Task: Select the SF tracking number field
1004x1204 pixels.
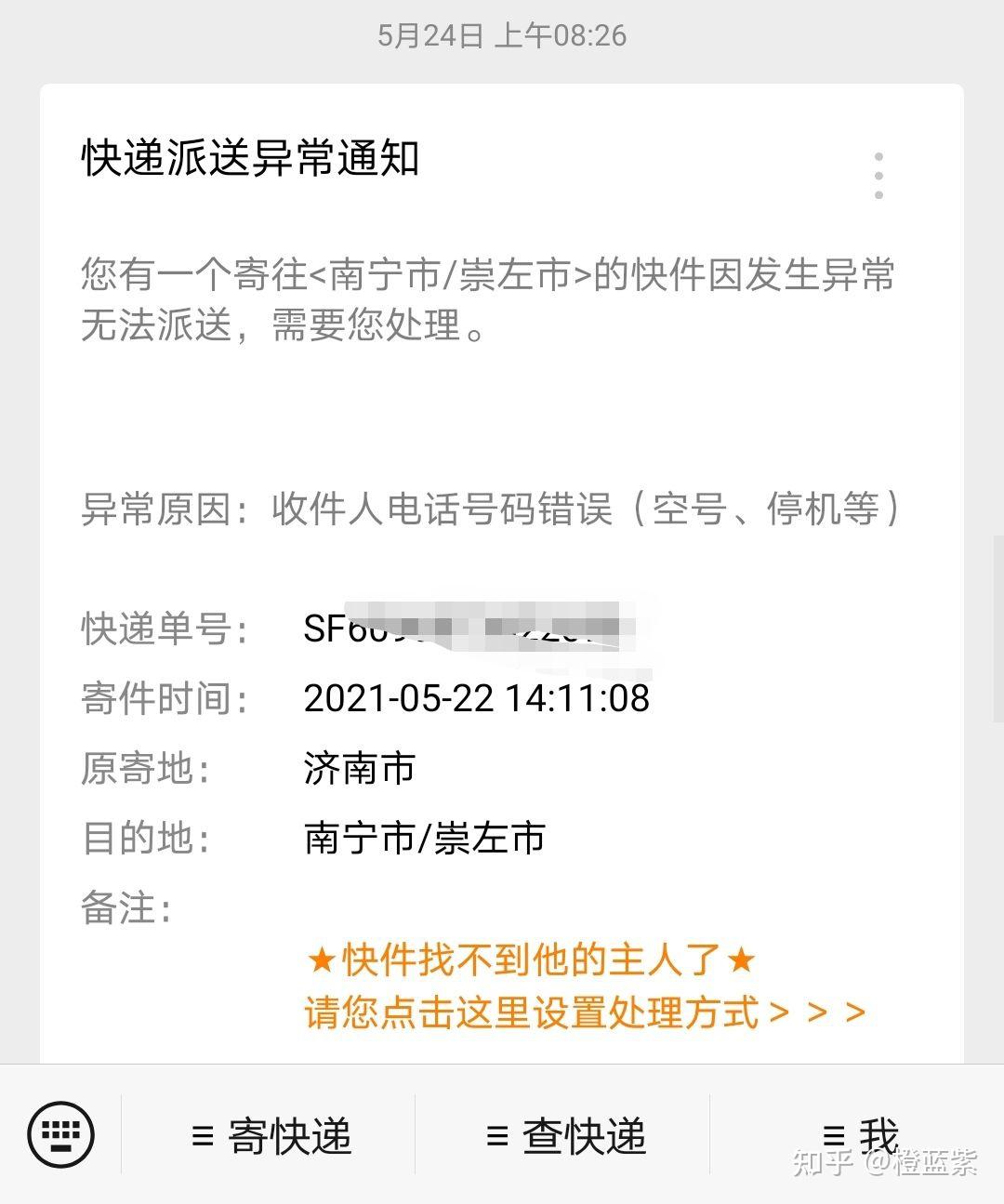Action: 465,629
